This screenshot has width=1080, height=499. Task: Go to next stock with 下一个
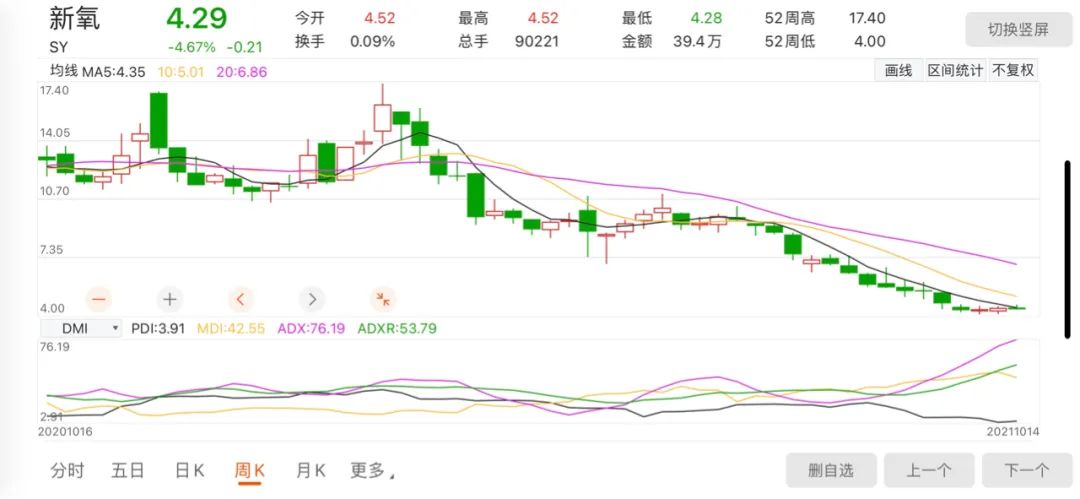[1026, 470]
